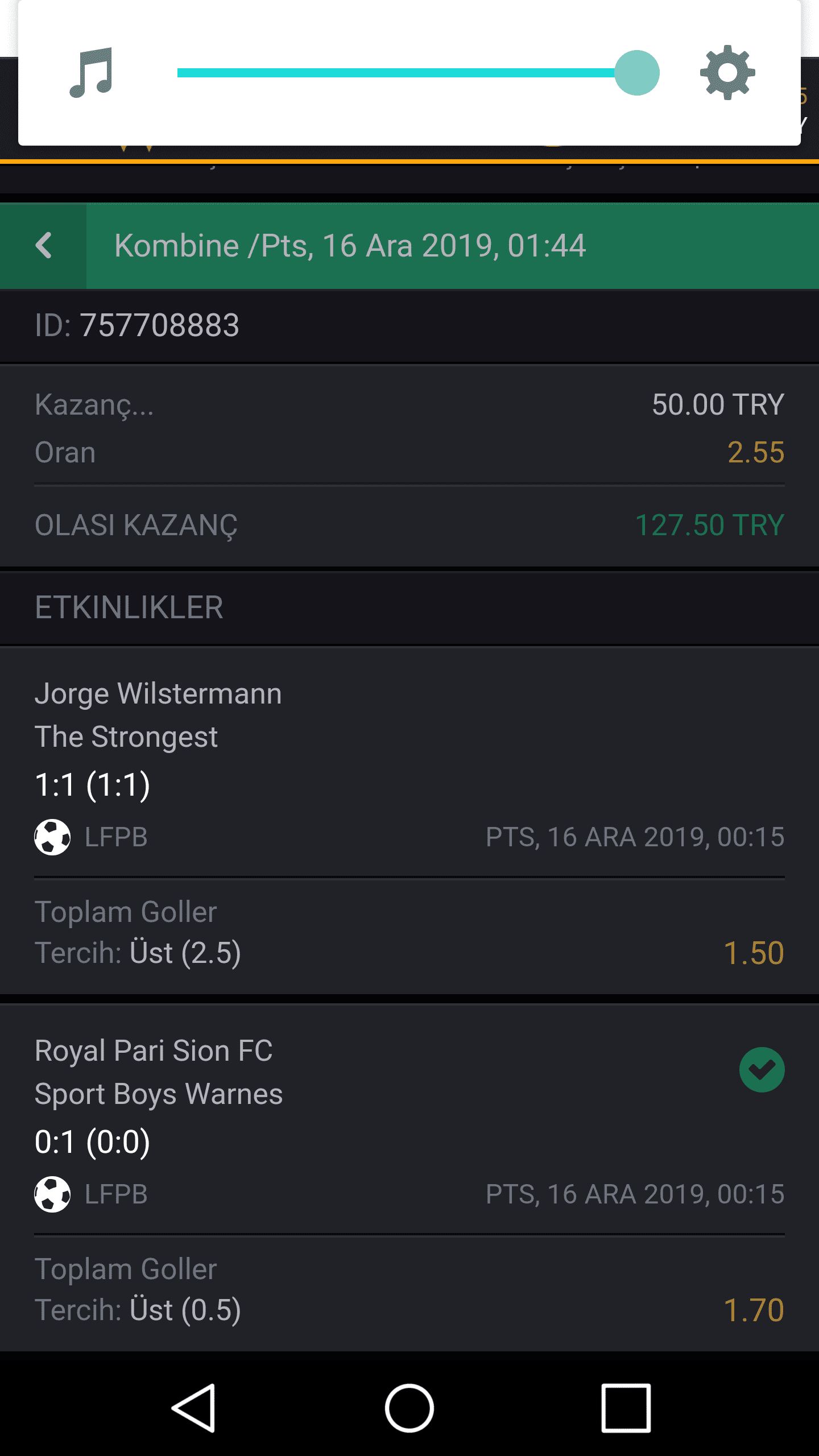Viewport: 819px width, 1456px height.
Task: Go back from the Kombine bet details
Action: [x=43, y=246]
